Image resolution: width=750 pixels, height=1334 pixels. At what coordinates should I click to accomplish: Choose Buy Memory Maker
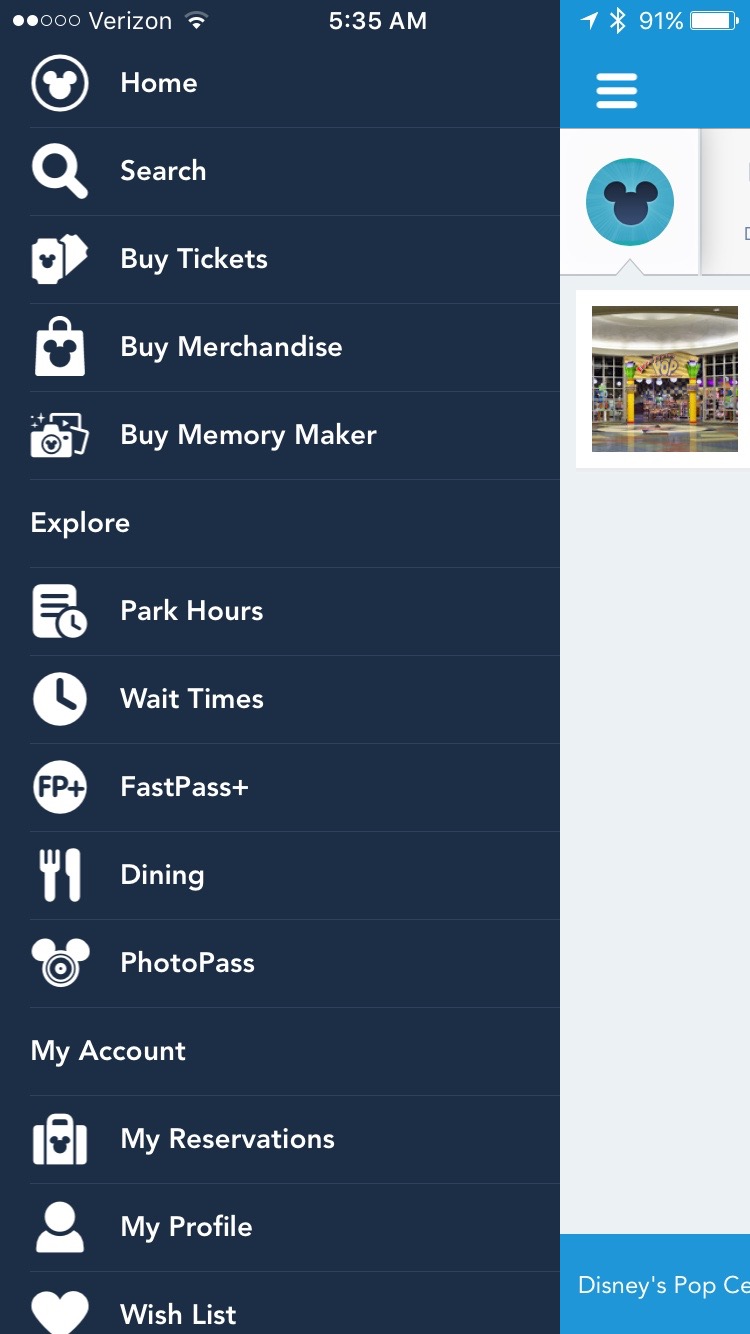point(248,435)
